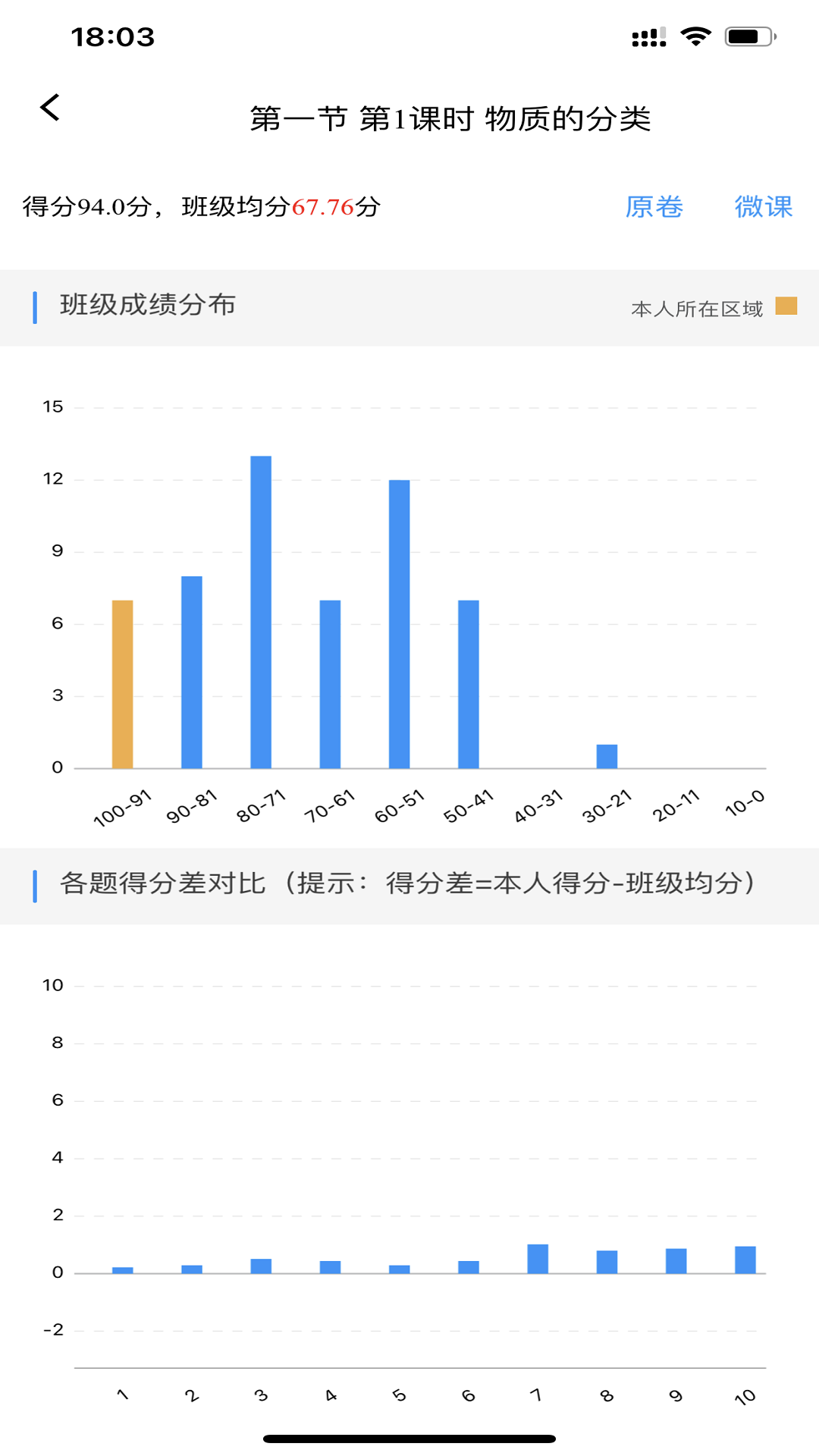819x1456 pixels.
Task: Open micro-lesson via 微课
Action: (764, 206)
